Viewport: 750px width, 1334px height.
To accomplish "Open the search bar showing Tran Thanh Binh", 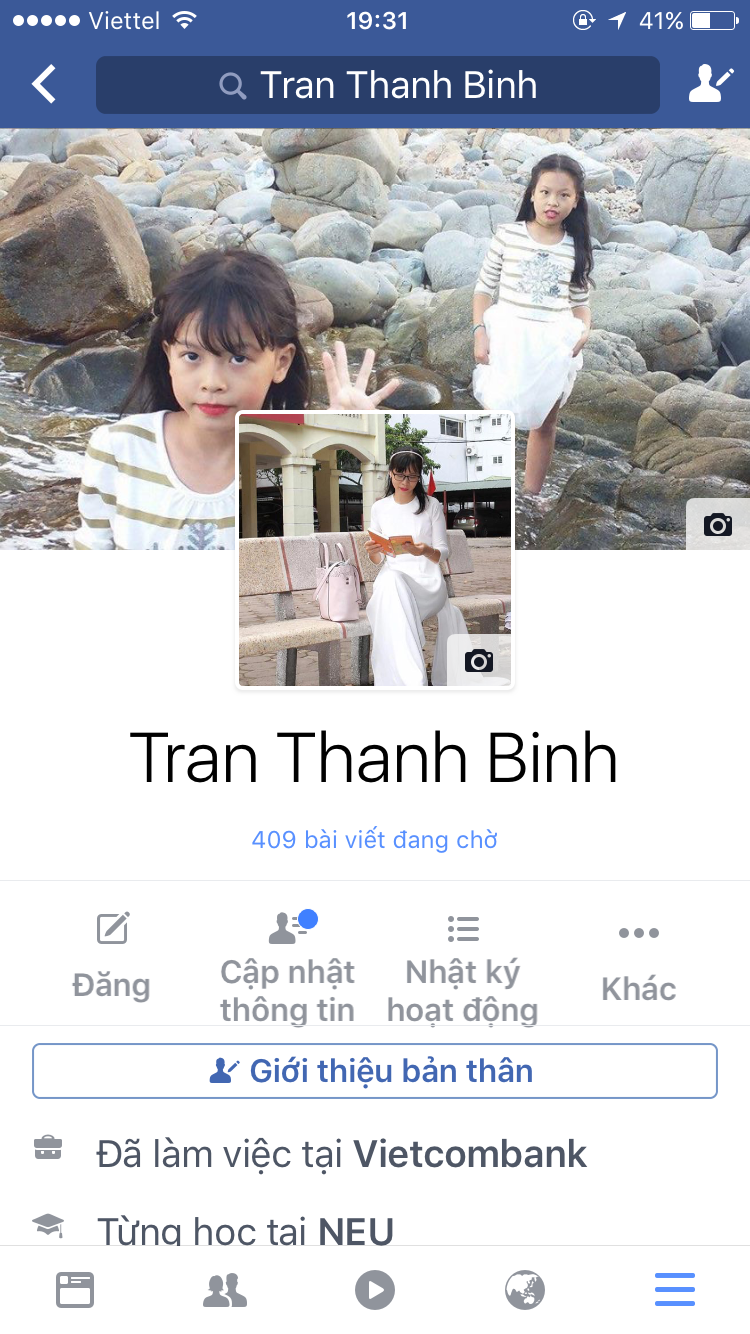I will point(378,85).
